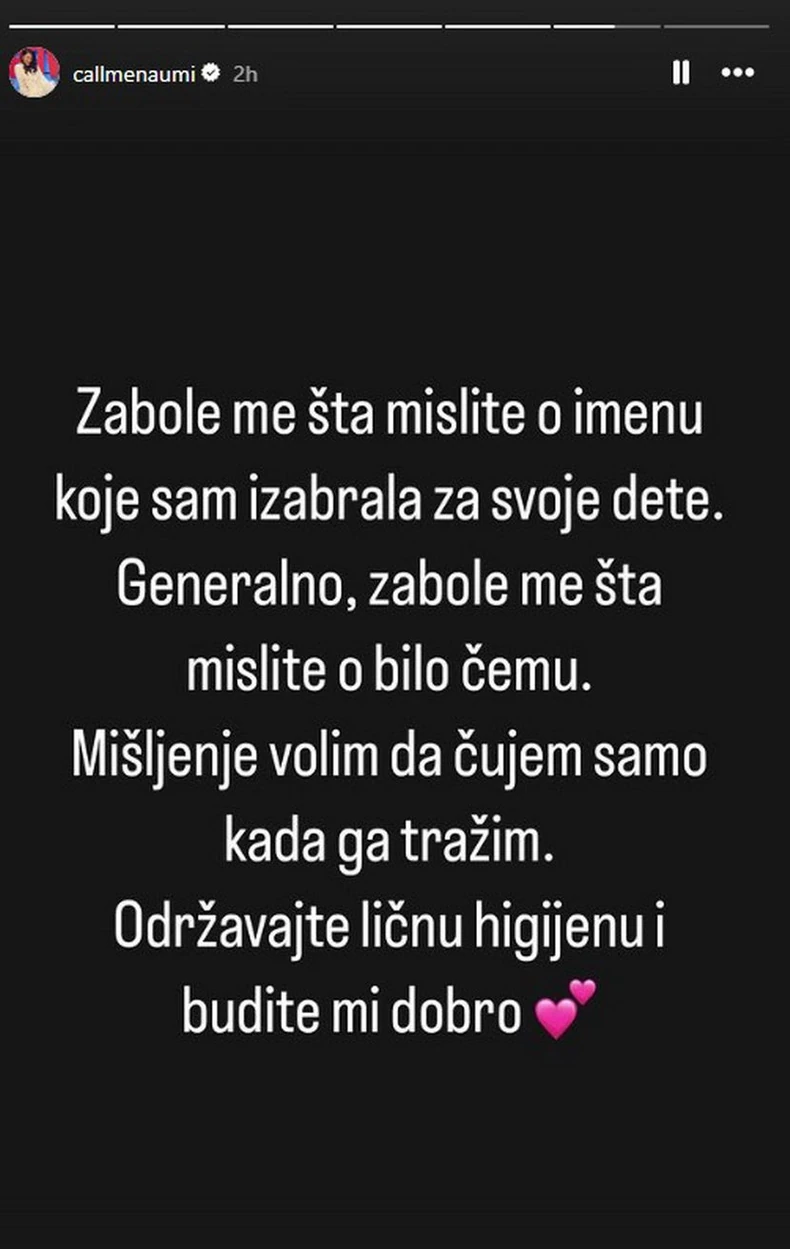Expand story actions with three-dot button
The width and height of the screenshot is (790, 1249).
(737, 71)
